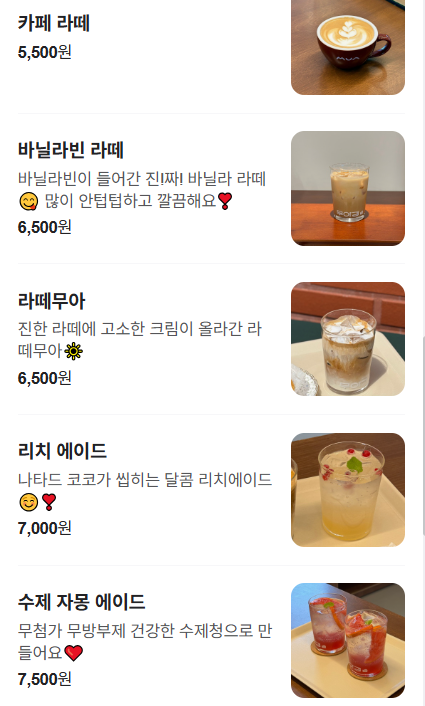View the 리치 에이드 photo
The width and height of the screenshot is (425, 706).
[x=348, y=490]
